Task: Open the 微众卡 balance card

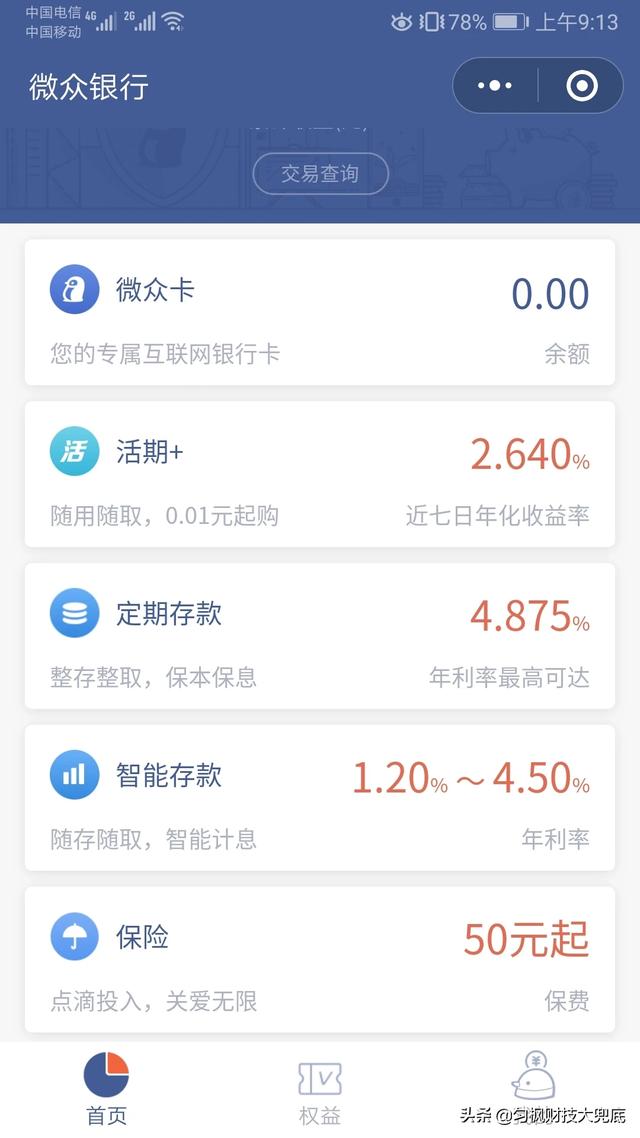Action: point(320,313)
